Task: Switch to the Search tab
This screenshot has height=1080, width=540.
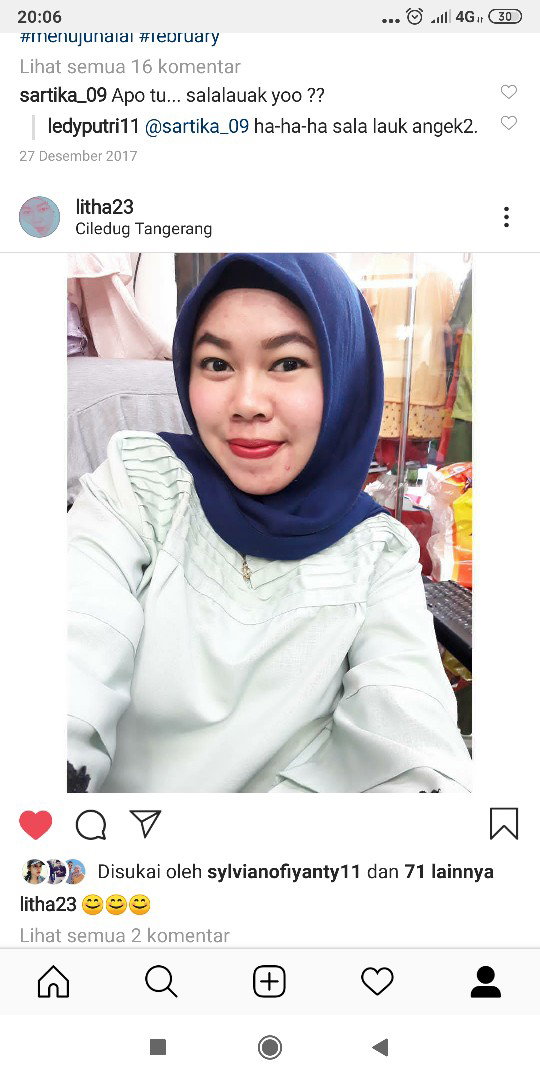Action: click(x=161, y=982)
